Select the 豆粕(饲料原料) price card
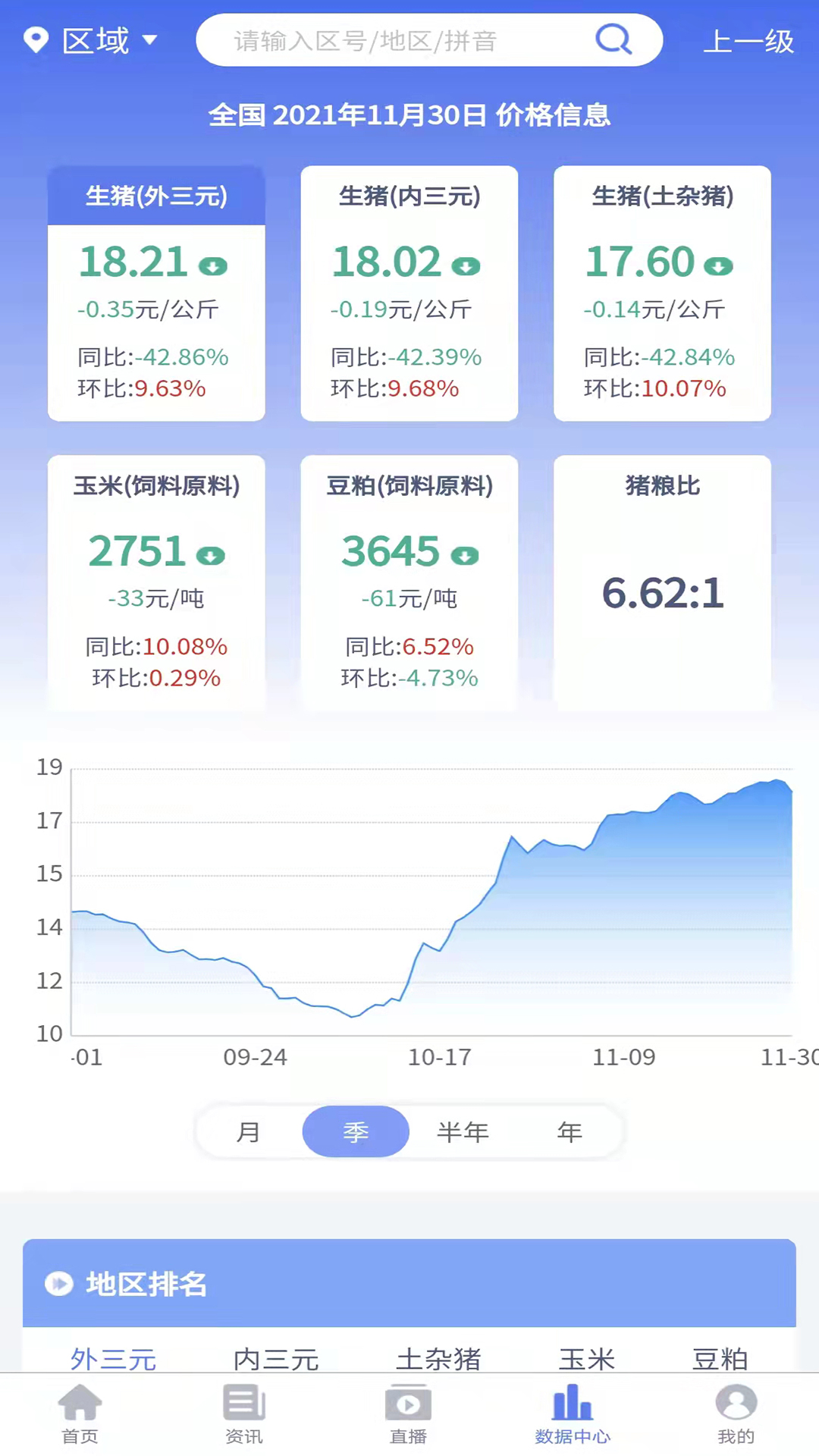Screen dimensions: 819x1456 pyautogui.click(x=409, y=582)
